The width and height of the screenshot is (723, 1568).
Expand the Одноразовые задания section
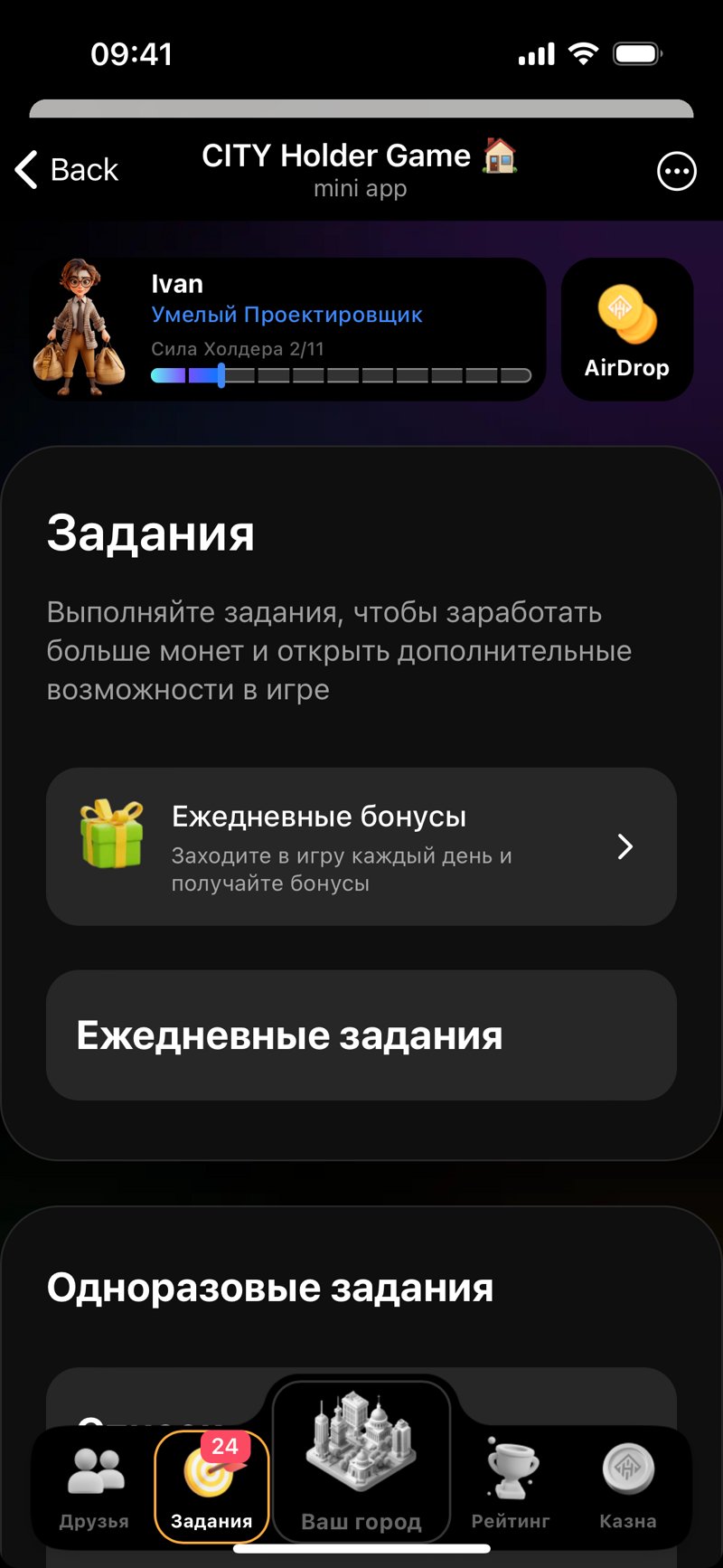(270, 1288)
